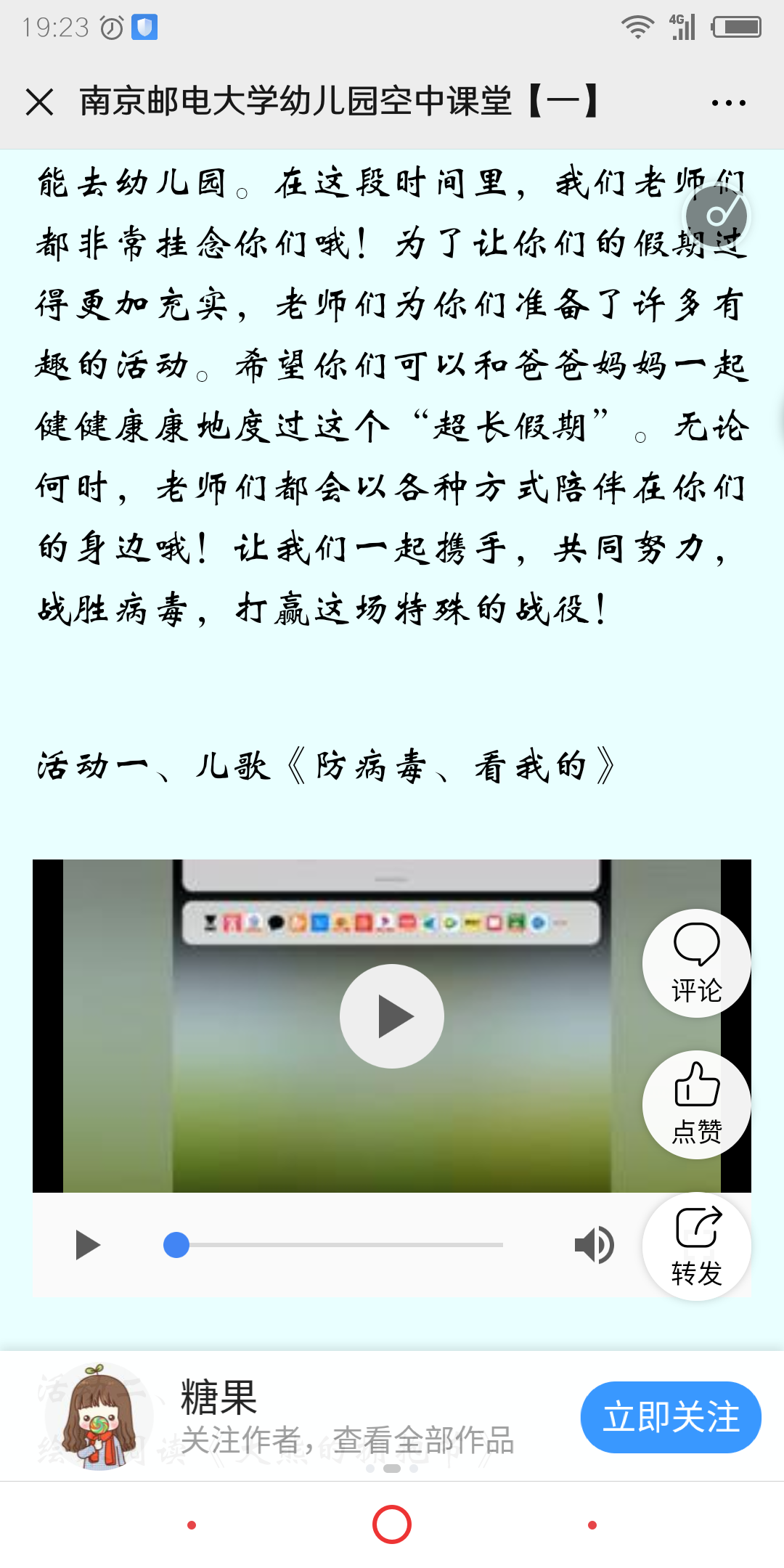This screenshot has height=1568, width=784.
Task: Start playback from the control bar
Action: tap(87, 1245)
